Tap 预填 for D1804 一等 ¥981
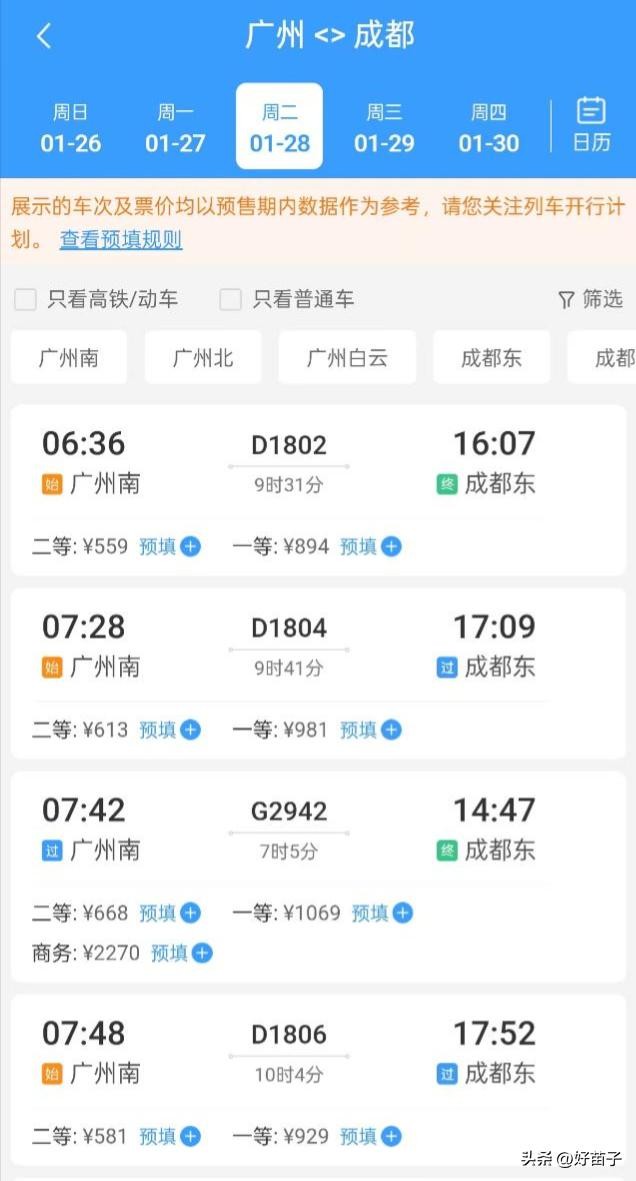The height and width of the screenshot is (1181, 636). [371, 730]
